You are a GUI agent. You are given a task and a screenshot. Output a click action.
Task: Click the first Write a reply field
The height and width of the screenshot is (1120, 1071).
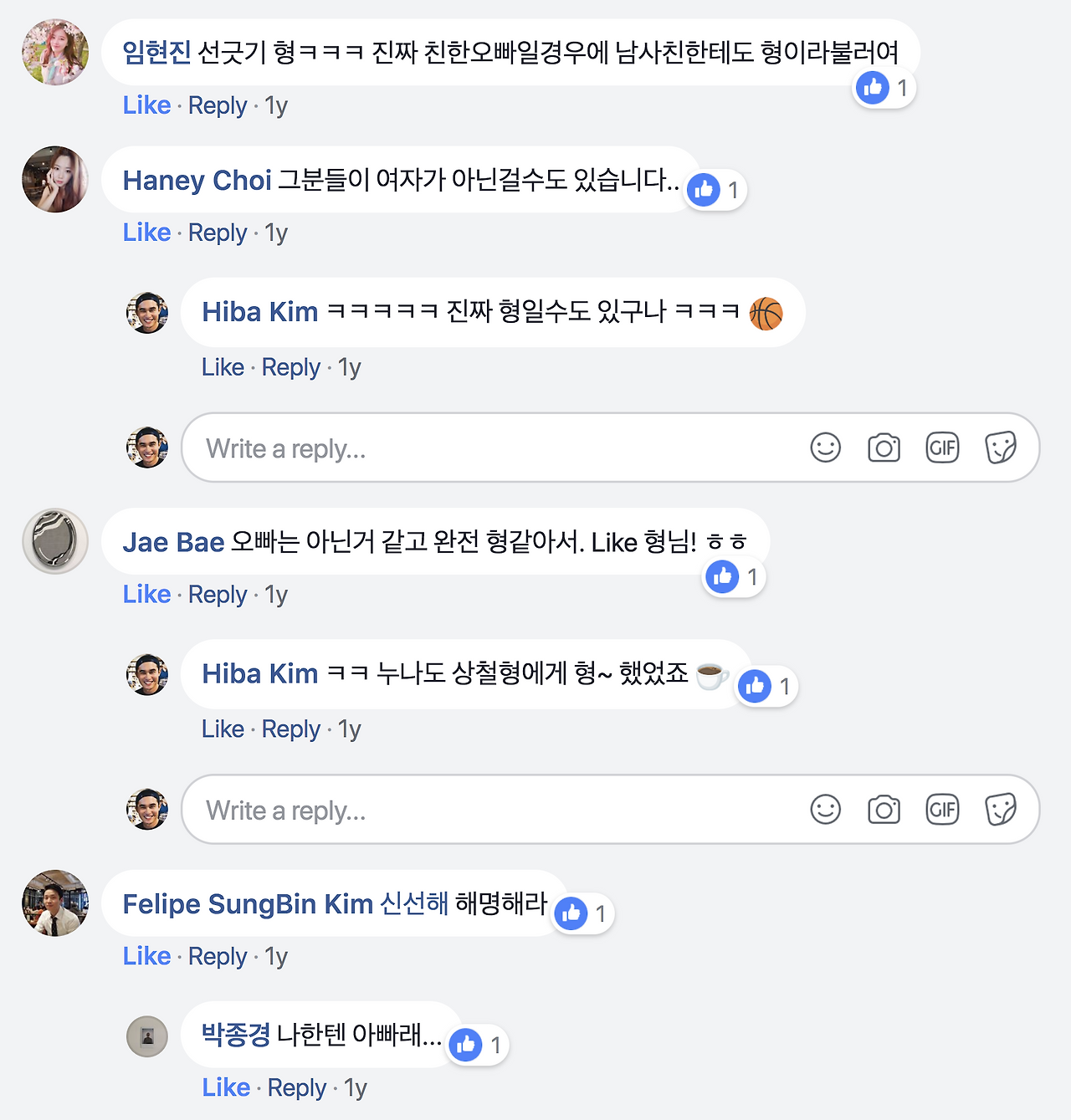[x=418, y=447]
